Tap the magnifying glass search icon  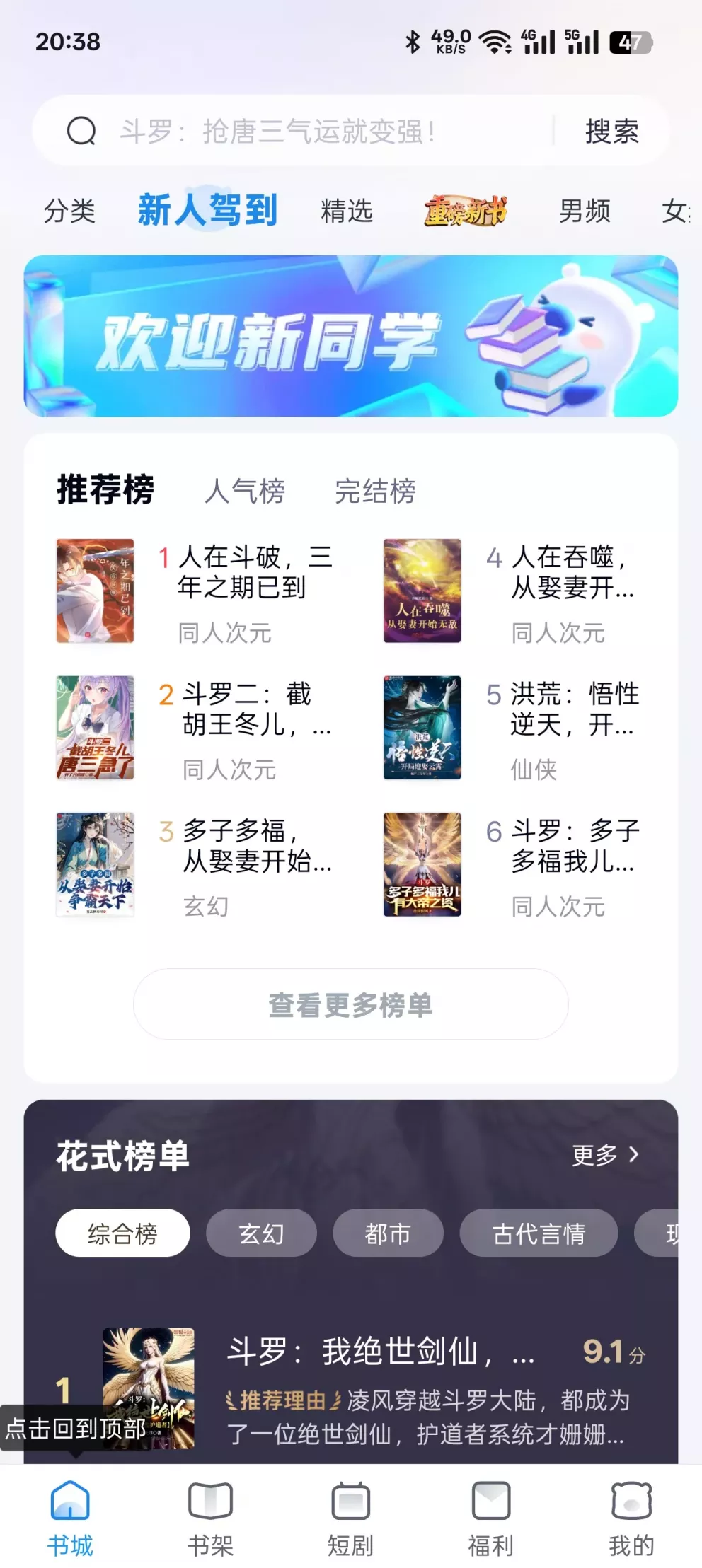(80, 132)
